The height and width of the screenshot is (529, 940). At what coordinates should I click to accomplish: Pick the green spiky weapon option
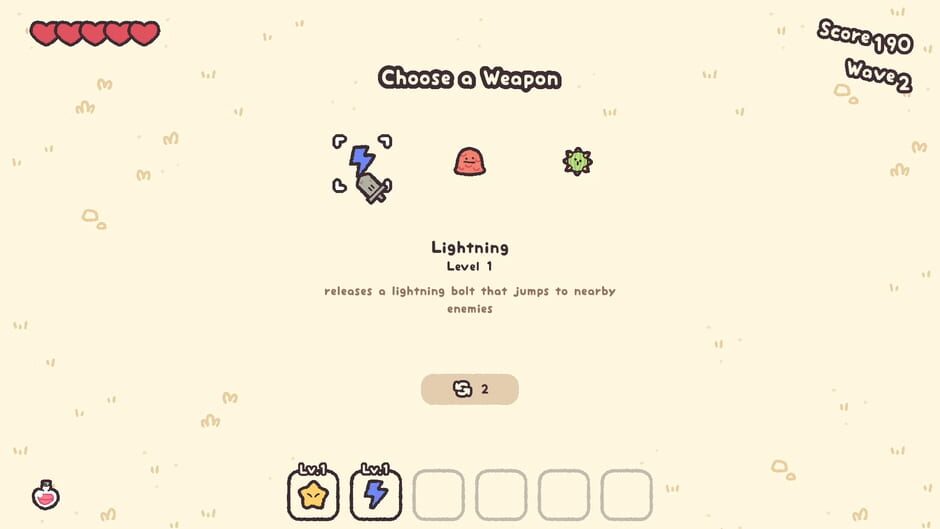click(x=577, y=161)
